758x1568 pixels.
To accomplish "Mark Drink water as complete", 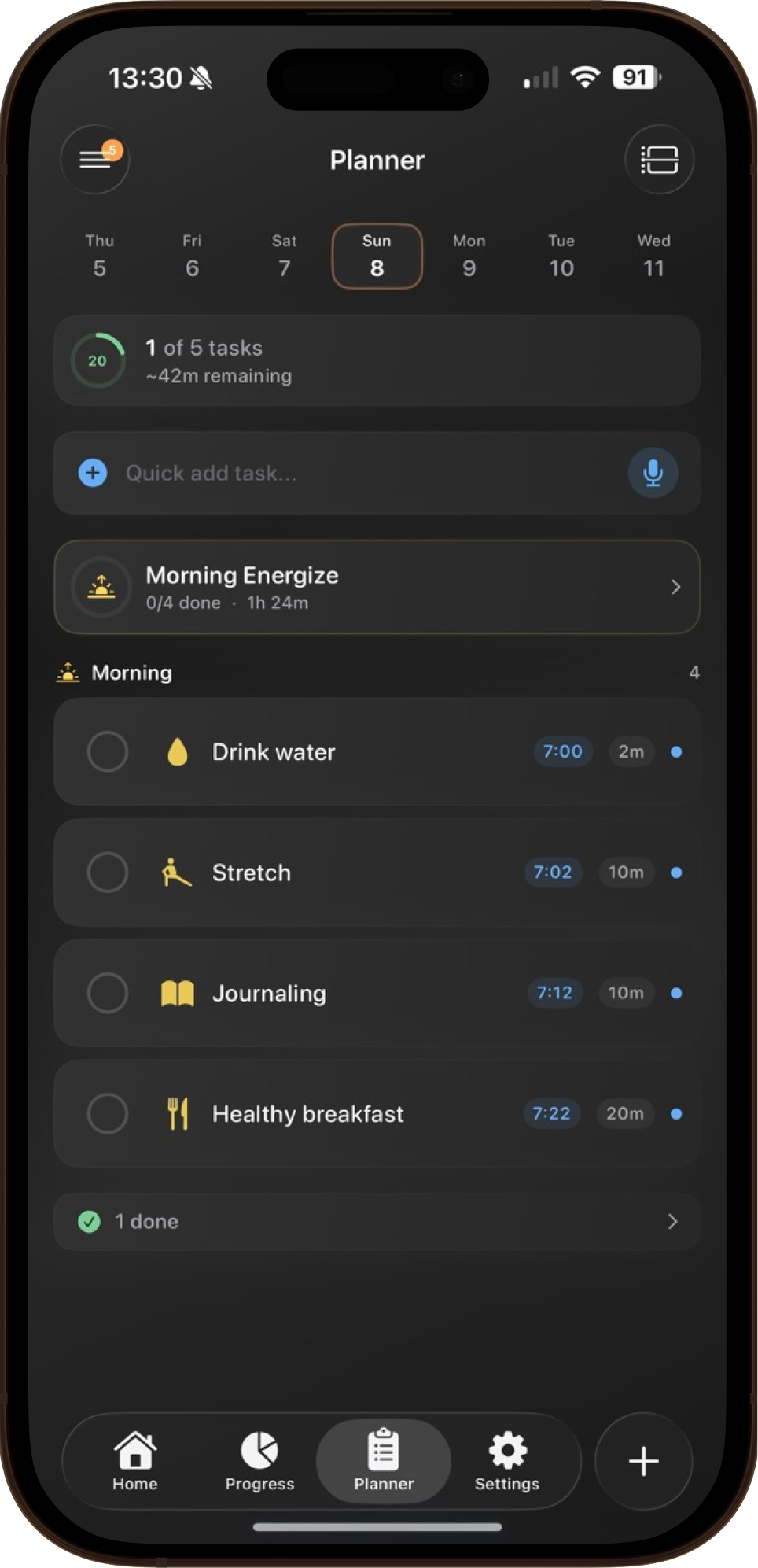I will (x=108, y=751).
